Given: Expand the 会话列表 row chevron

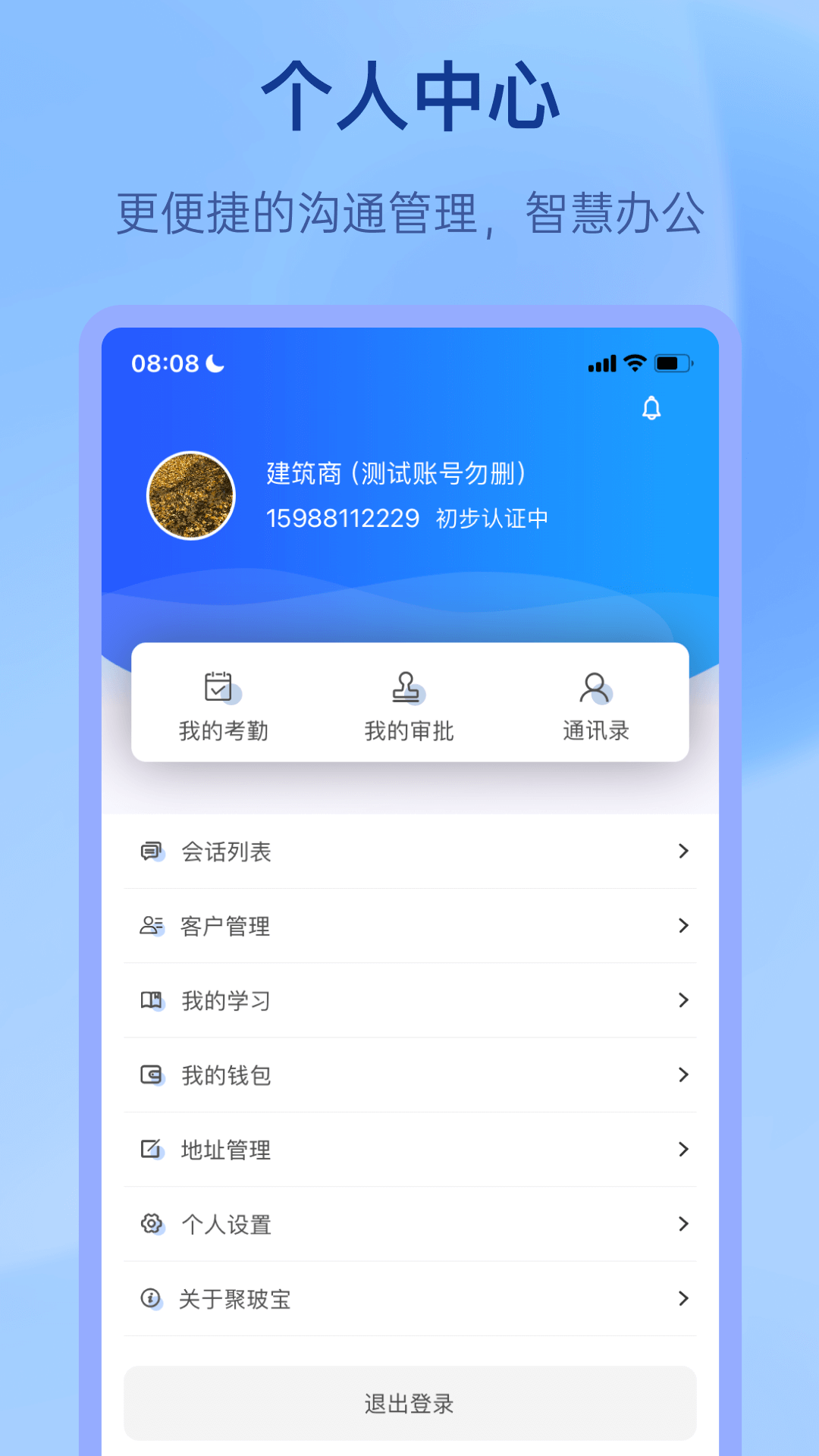Looking at the screenshot, I should coord(683,851).
